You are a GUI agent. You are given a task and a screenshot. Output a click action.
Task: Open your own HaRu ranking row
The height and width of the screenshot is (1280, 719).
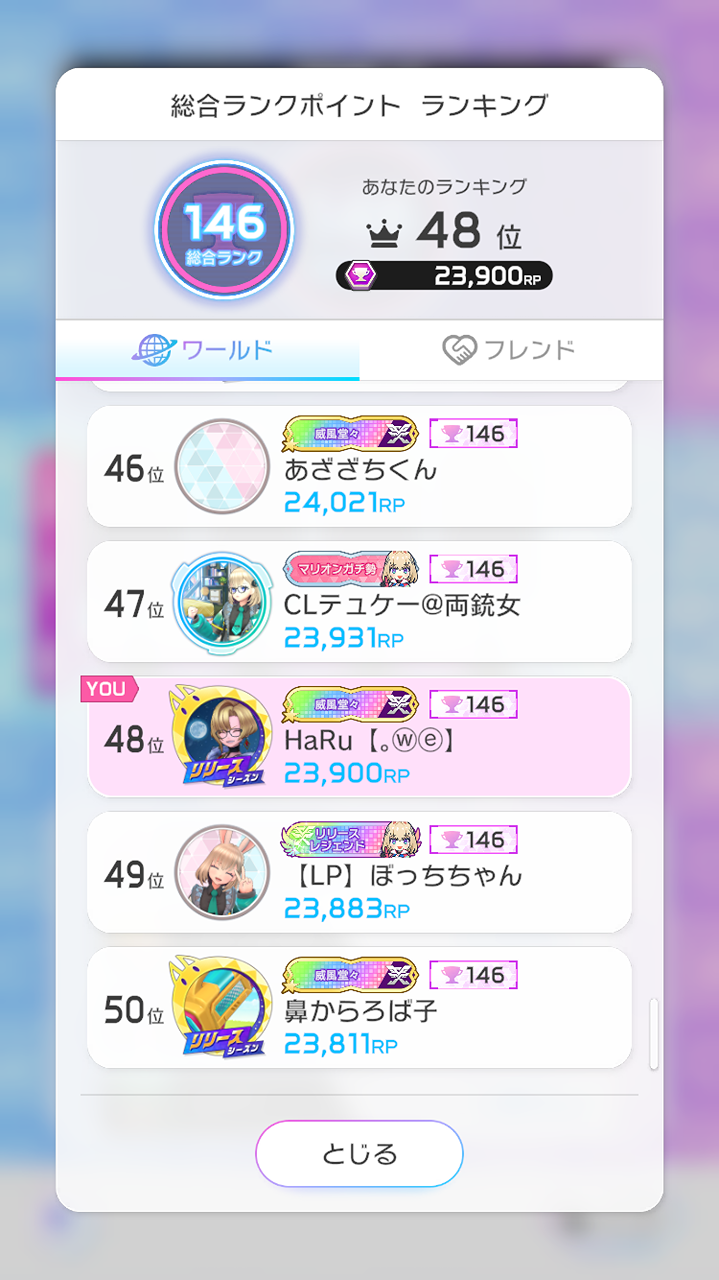click(359, 738)
